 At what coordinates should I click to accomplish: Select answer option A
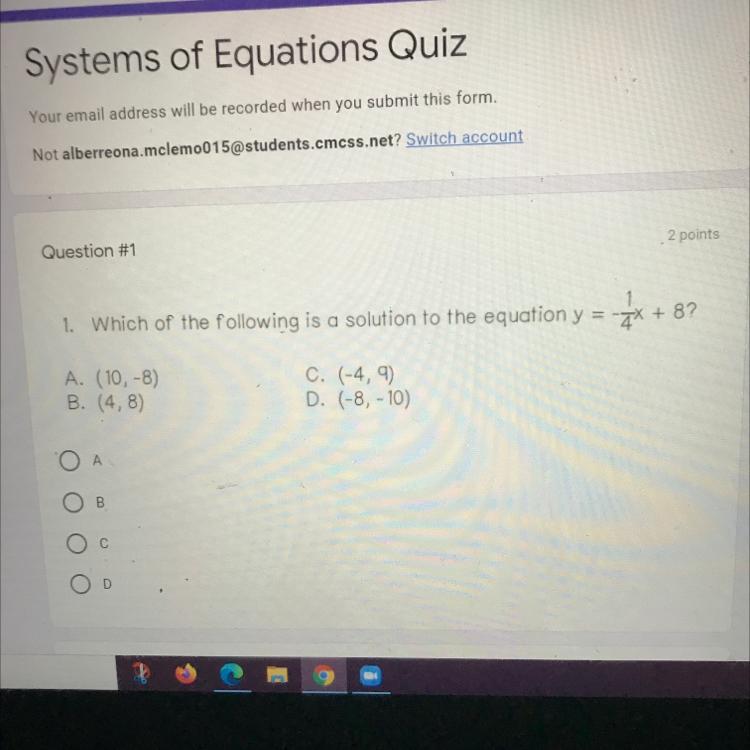(x=69, y=462)
